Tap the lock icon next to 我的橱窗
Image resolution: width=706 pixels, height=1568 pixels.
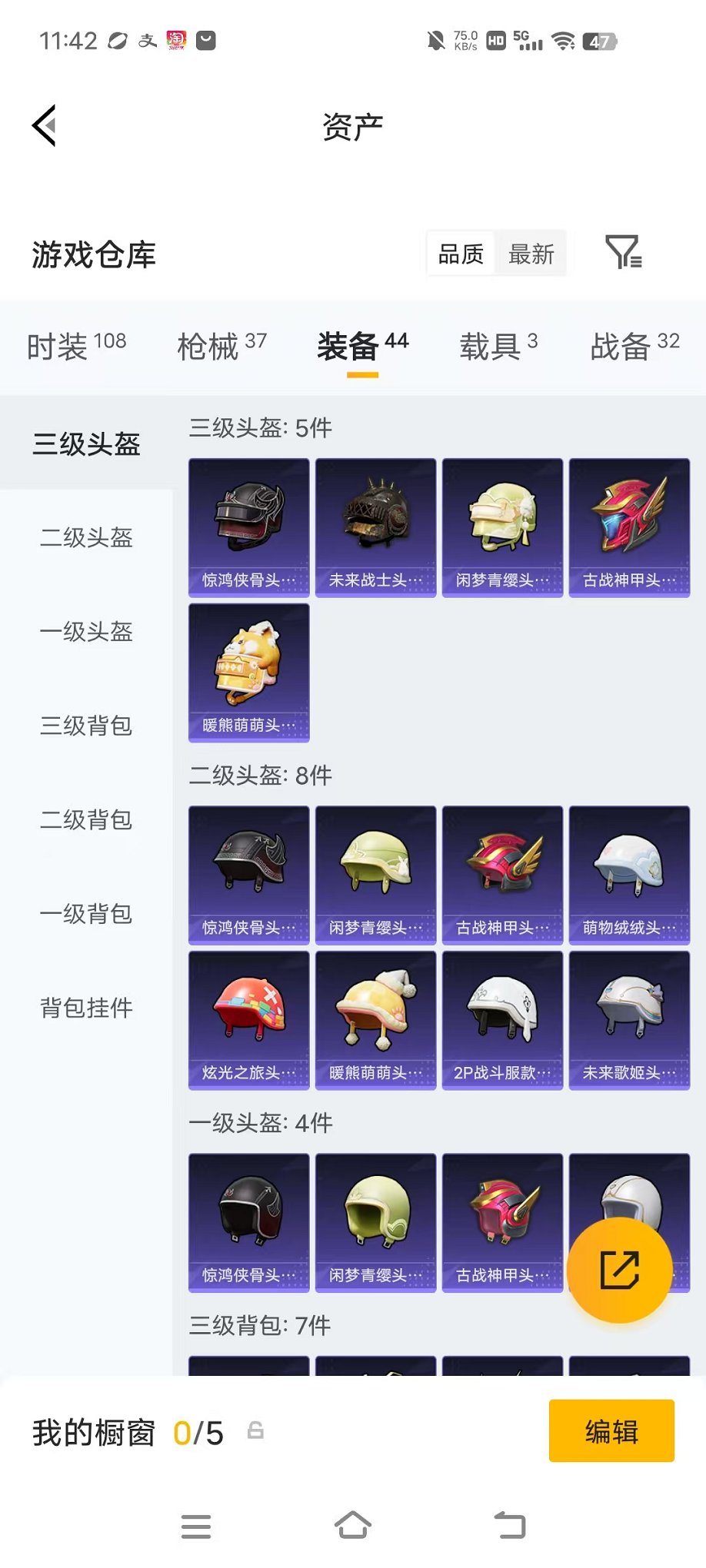255,1430
